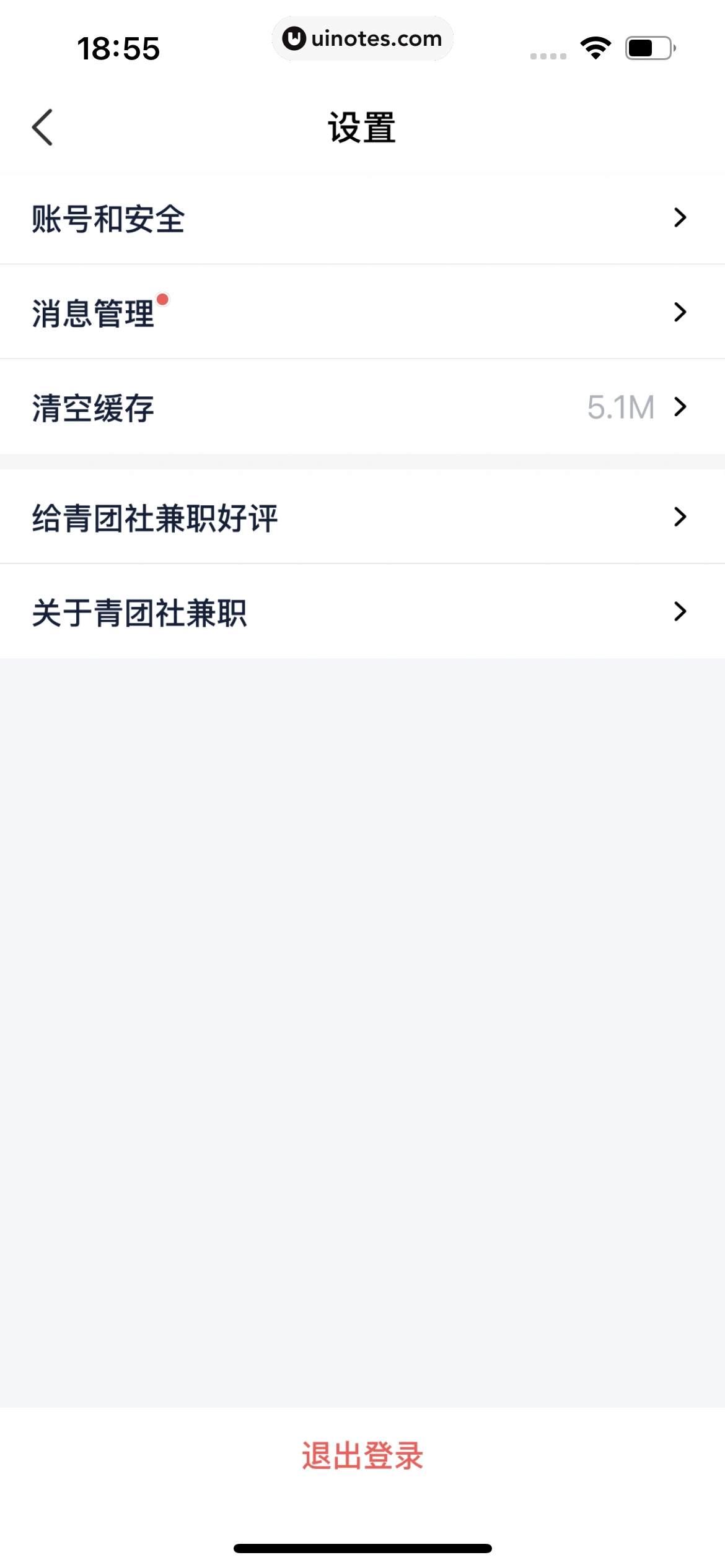Open 关于青团社兼职 page
This screenshot has width=725, height=1568.
click(x=362, y=612)
